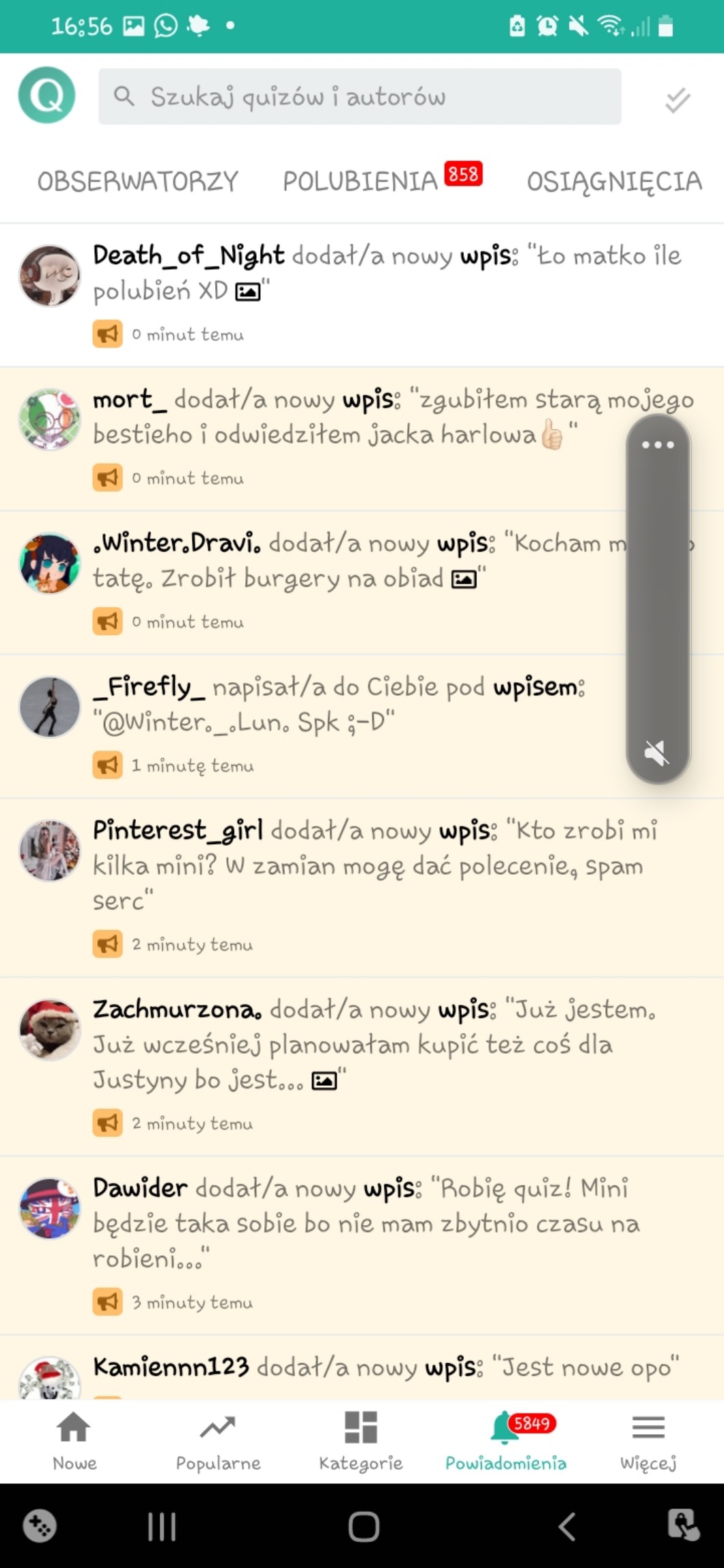Go to the Nowe tab
Viewport: 724px width, 1568px height.
(74, 1441)
